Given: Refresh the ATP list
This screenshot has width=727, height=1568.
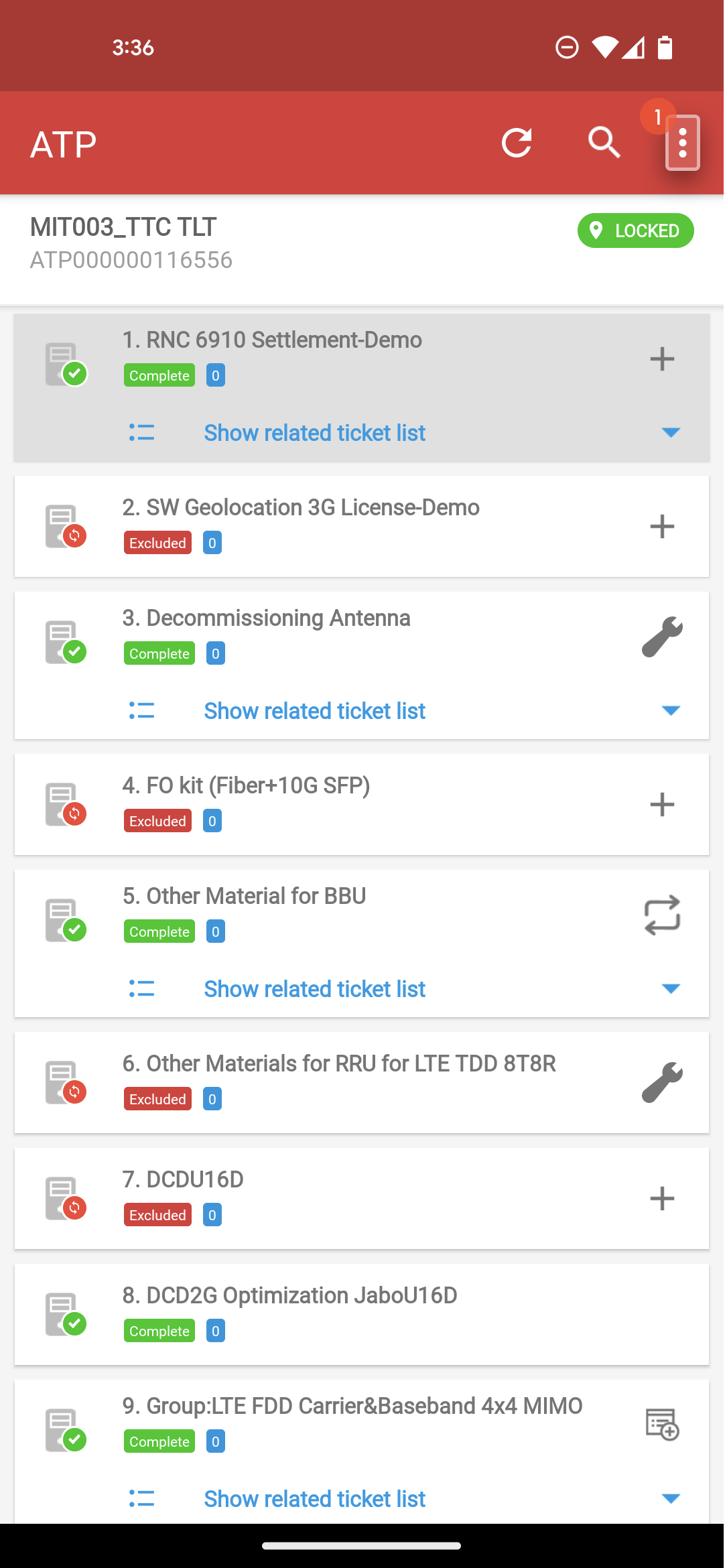Looking at the screenshot, I should pyautogui.click(x=517, y=143).
